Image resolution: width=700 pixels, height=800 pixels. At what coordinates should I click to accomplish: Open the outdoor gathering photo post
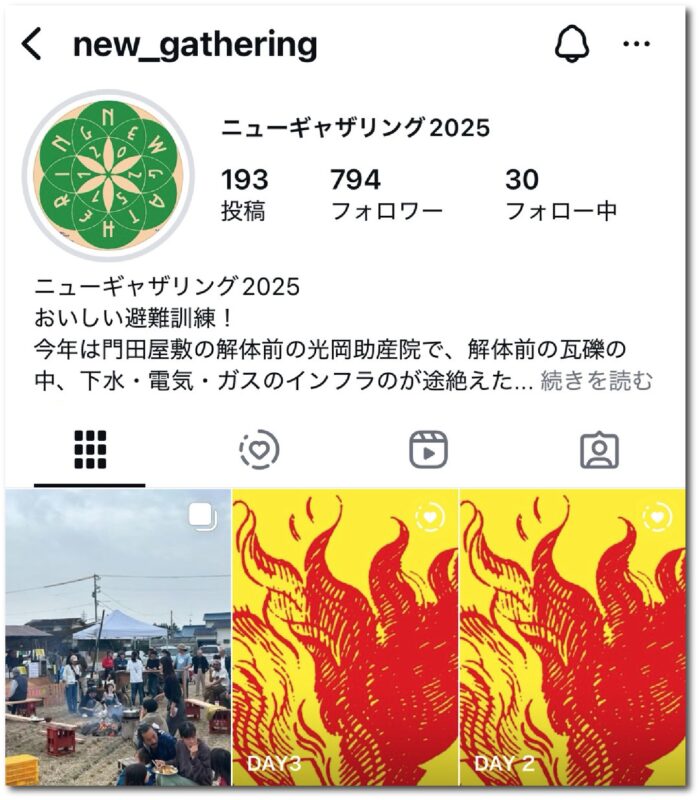tap(117, 638)
